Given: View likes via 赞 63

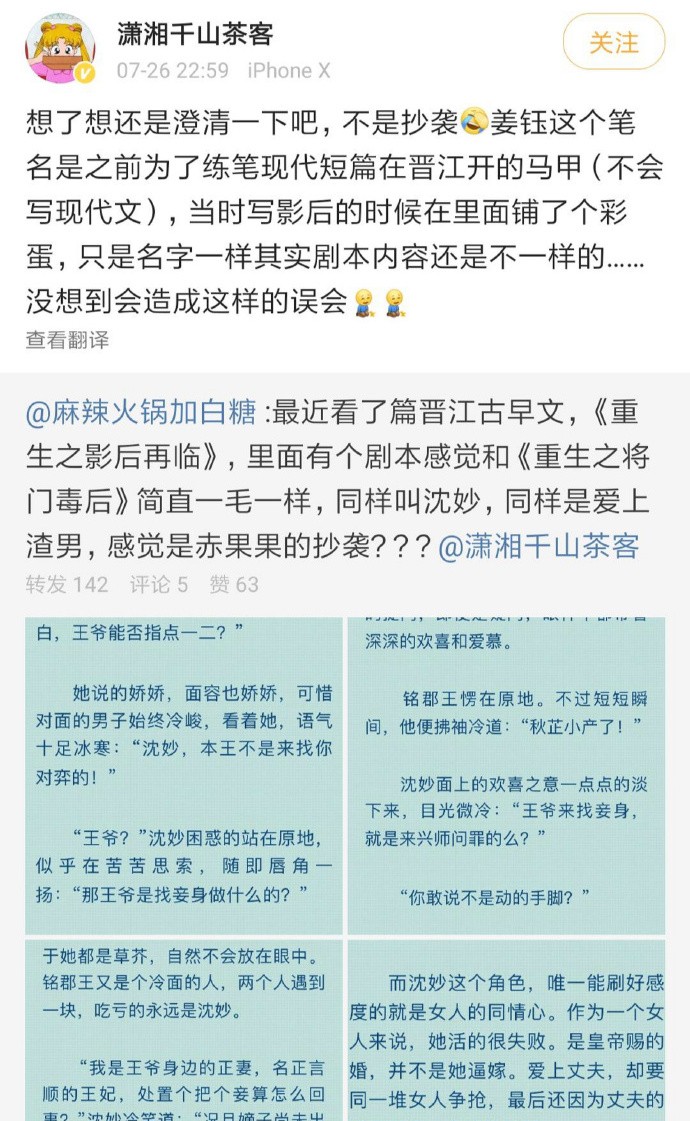Looking at the screenshot, I should (234, 585).
